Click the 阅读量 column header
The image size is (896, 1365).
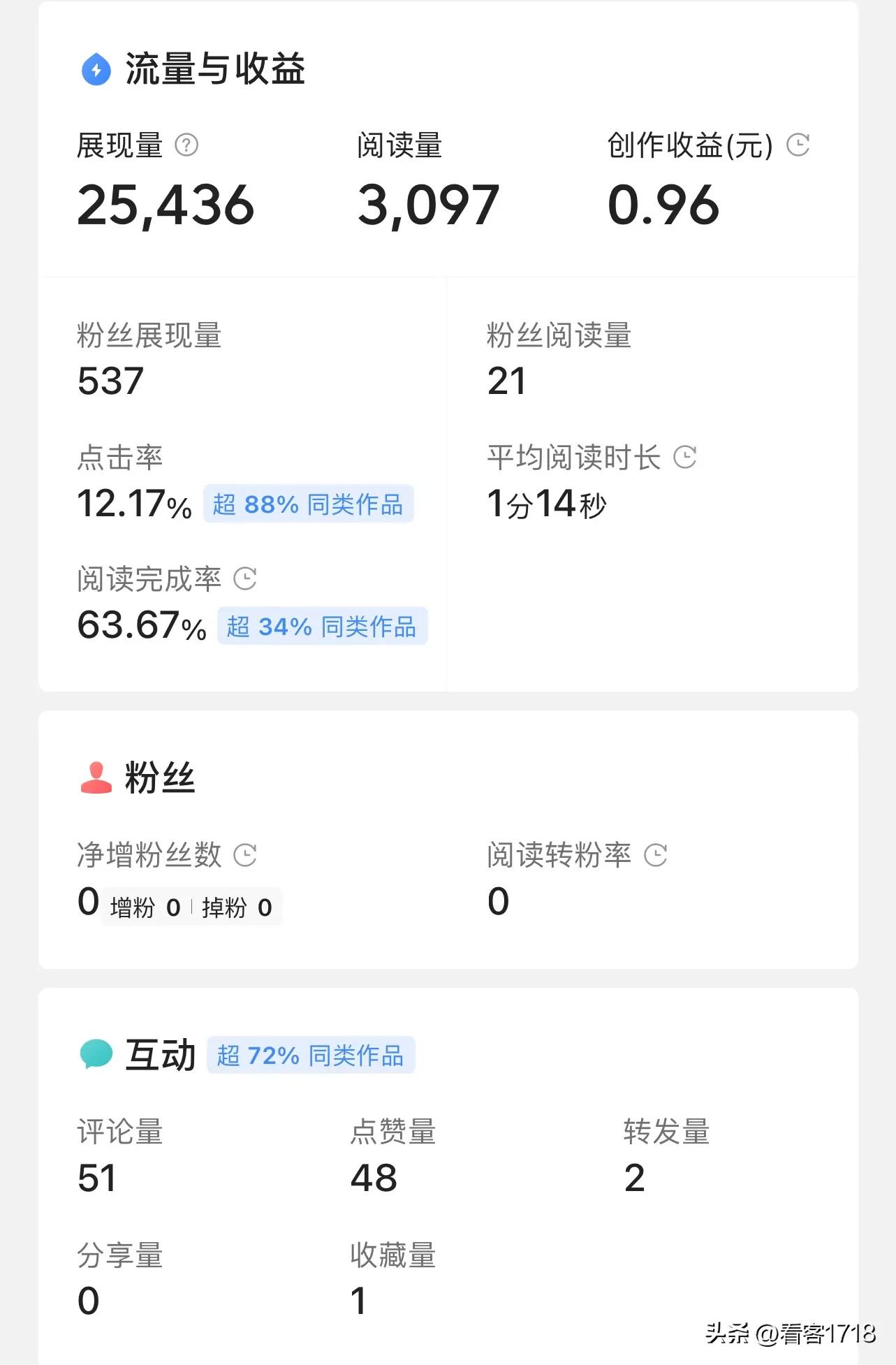pyautogui.click(x=402, y=145)
